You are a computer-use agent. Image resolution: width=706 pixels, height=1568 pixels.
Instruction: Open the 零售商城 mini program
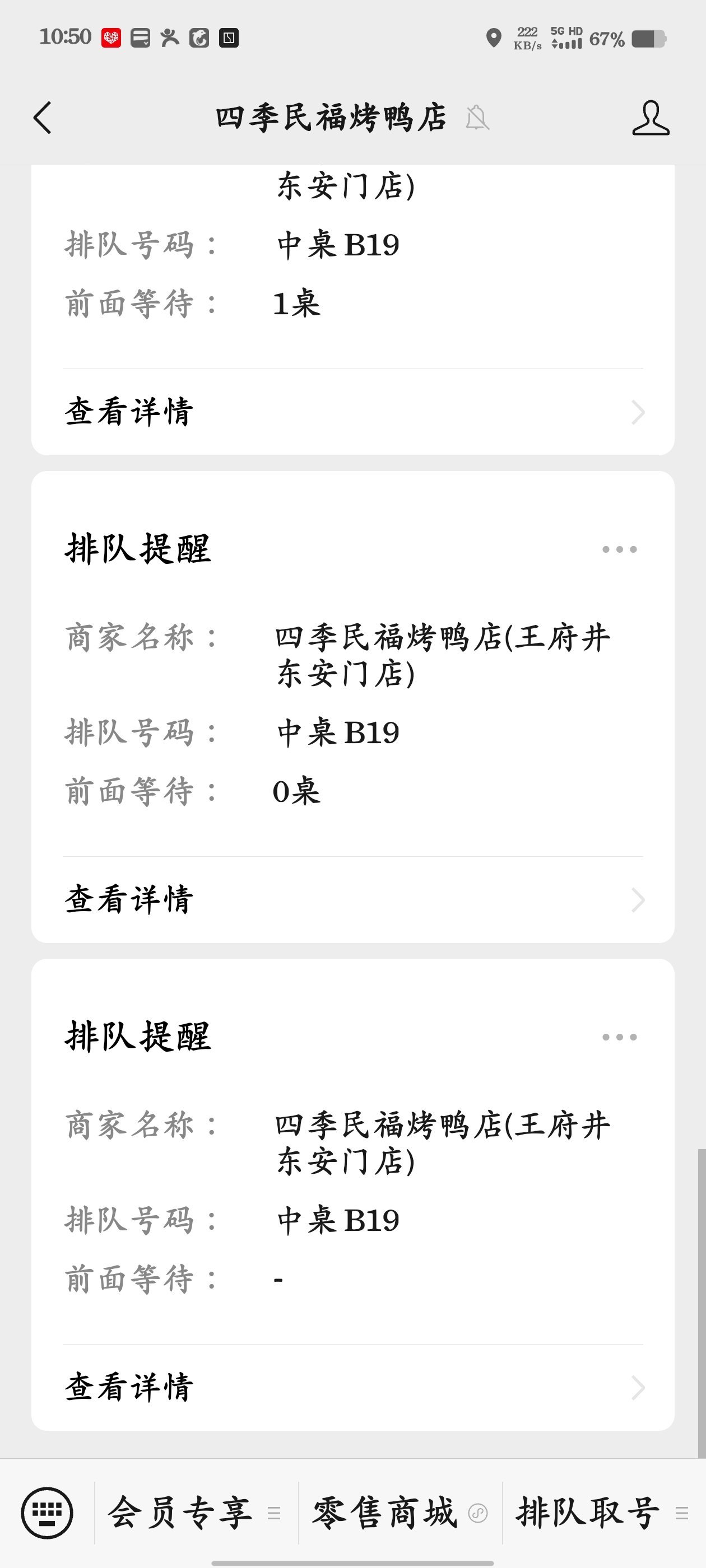[400, 1513]
